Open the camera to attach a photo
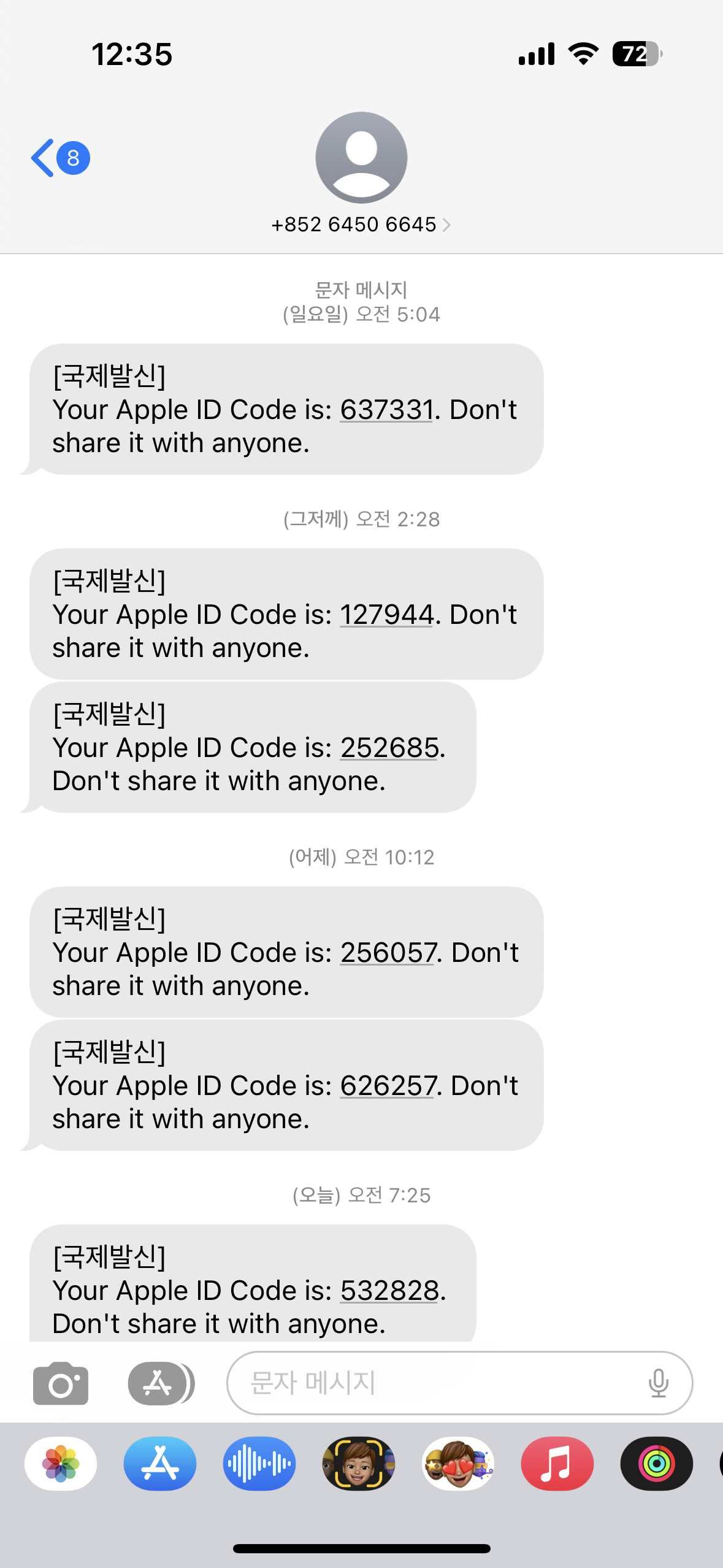Viewport: 723px width, 1568px height. click(61, 1383)
